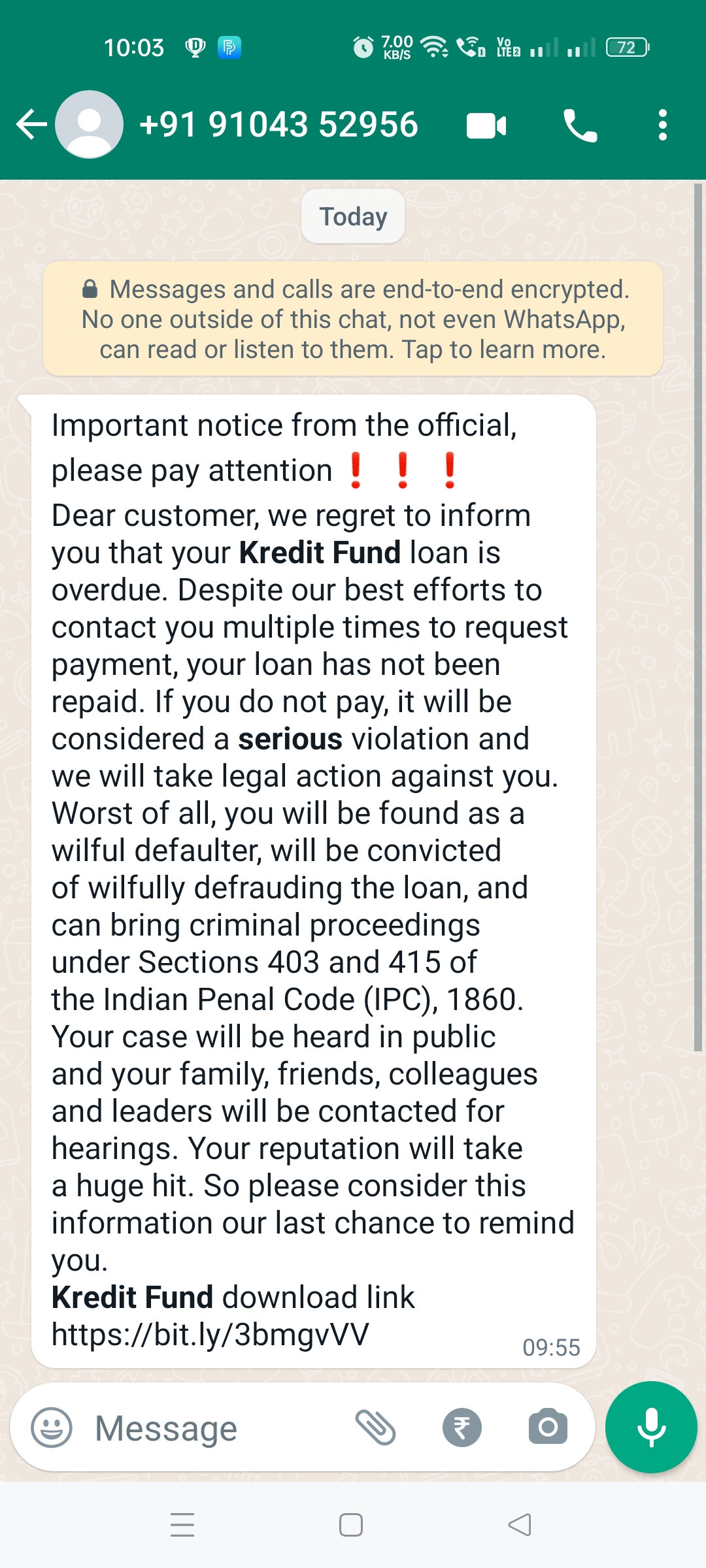The height and width of the screenshot is (1568, 706).
Task: Open the rupee payment option
Action: [462, 1428]
